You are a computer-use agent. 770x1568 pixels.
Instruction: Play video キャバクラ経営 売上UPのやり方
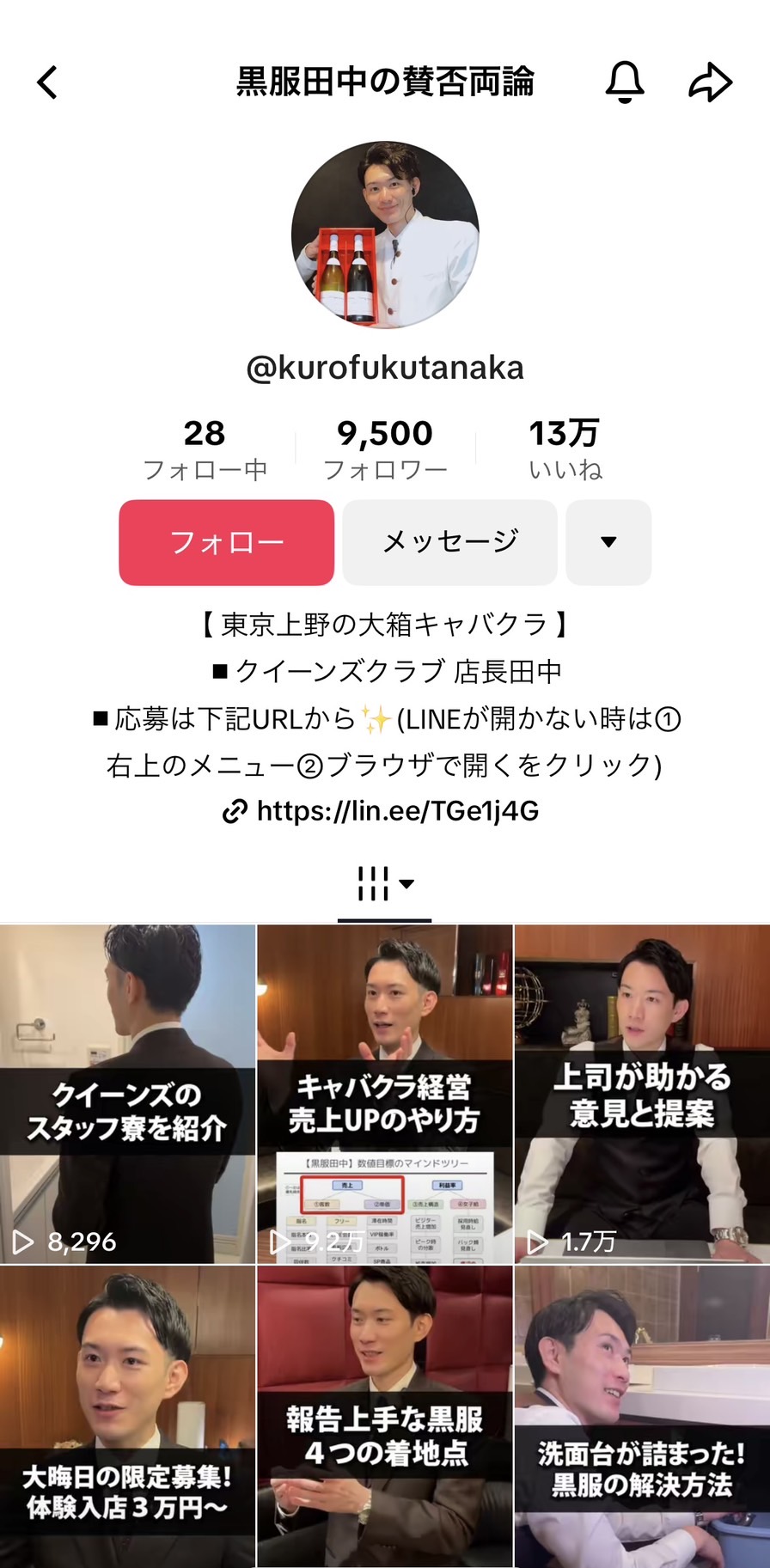pos(384,1093)
